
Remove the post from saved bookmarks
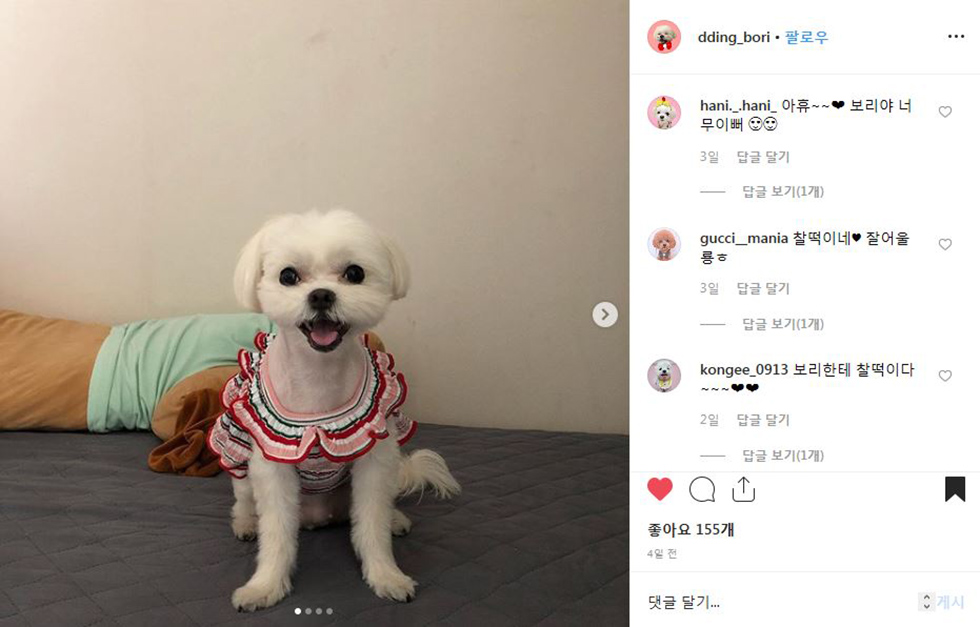(x=954, y=489)
